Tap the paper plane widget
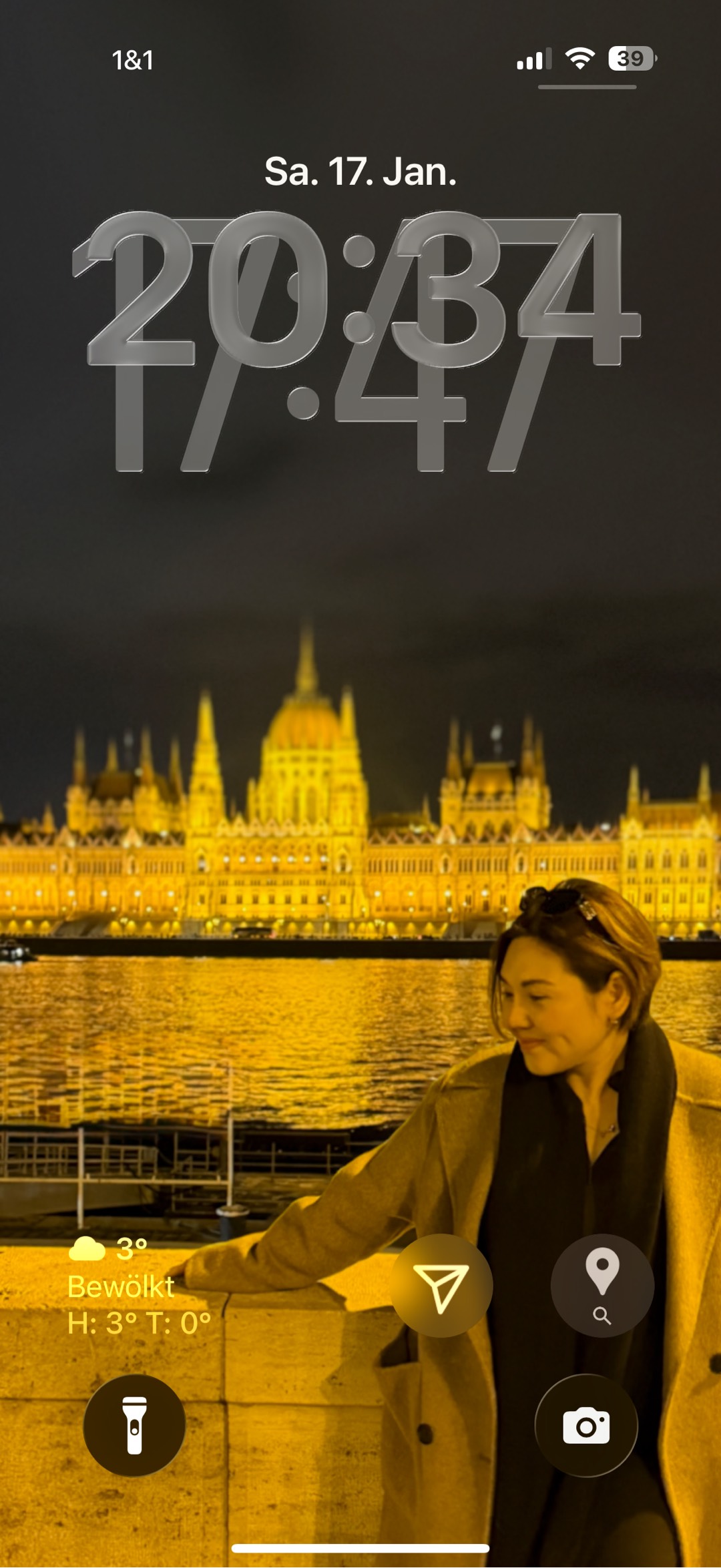Screen dimensions: 721x1568 coord(441,1285)
